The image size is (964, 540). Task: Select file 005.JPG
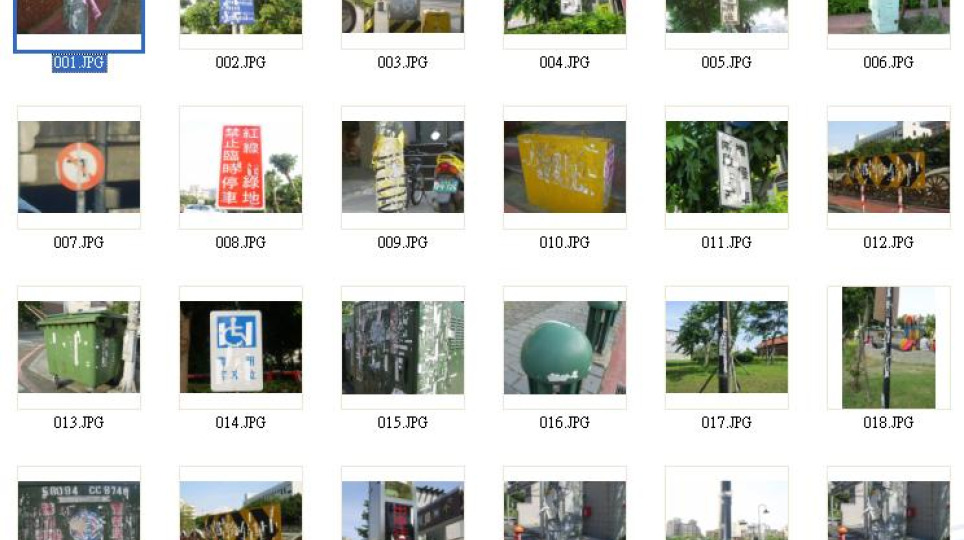tap(727, 18)
